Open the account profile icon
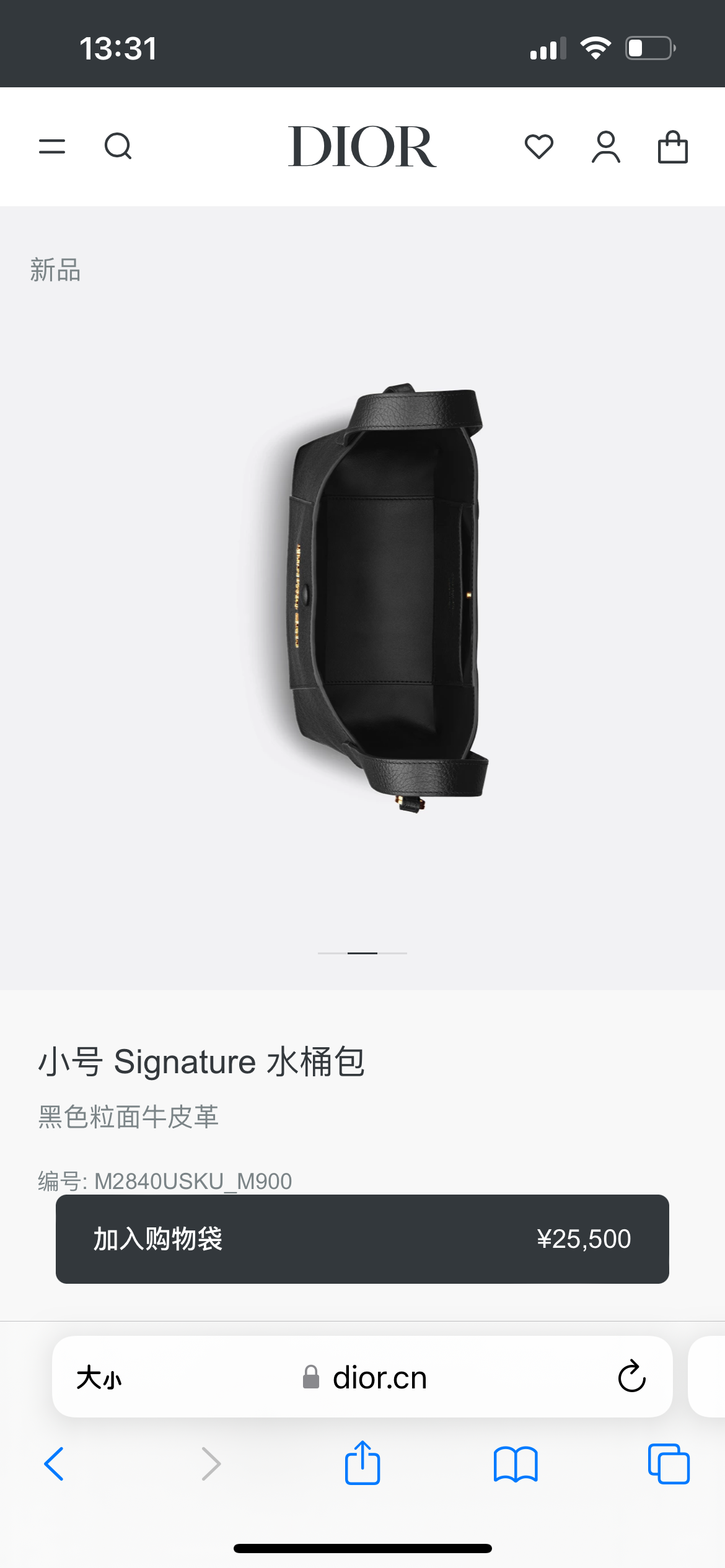 [x=605, y=147]
